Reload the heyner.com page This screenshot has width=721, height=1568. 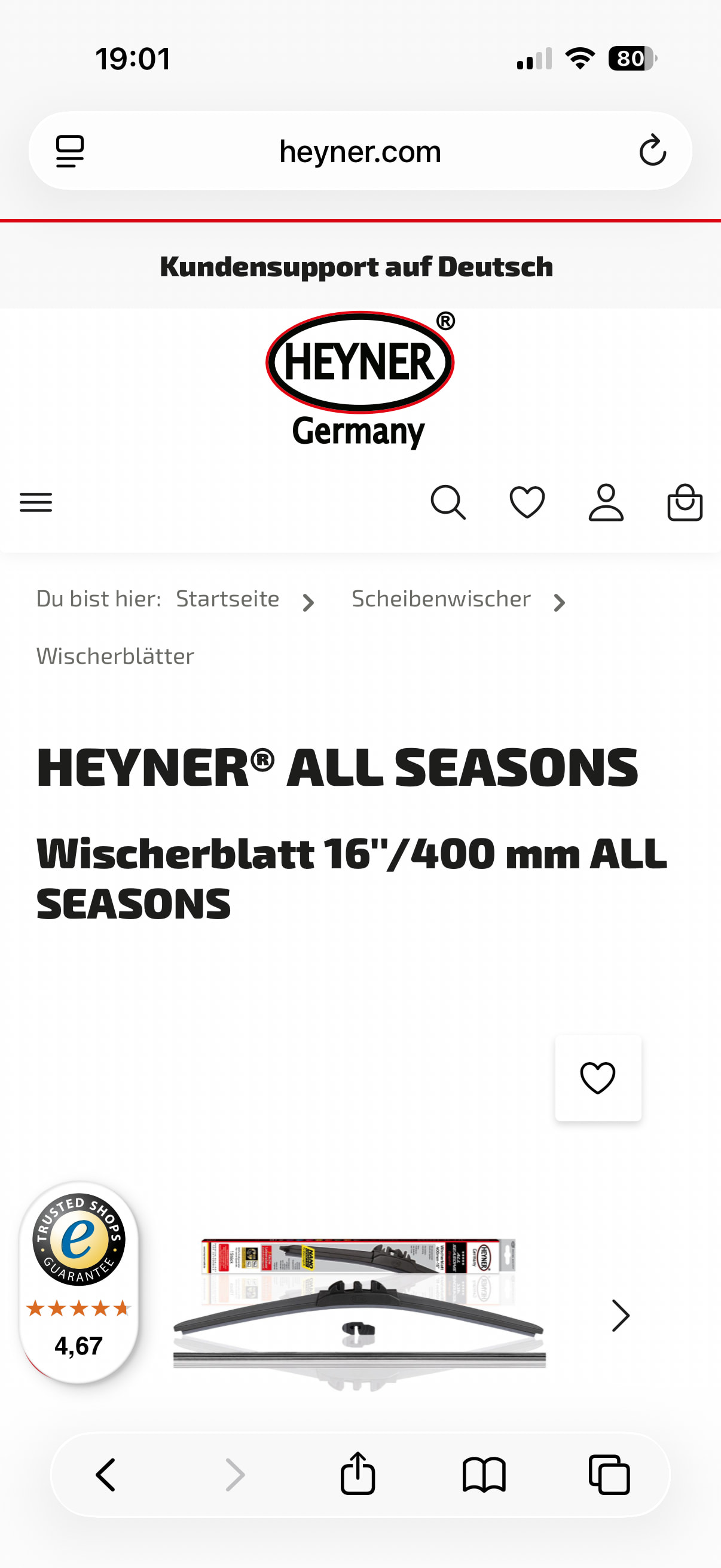click(x=652, y=151)
